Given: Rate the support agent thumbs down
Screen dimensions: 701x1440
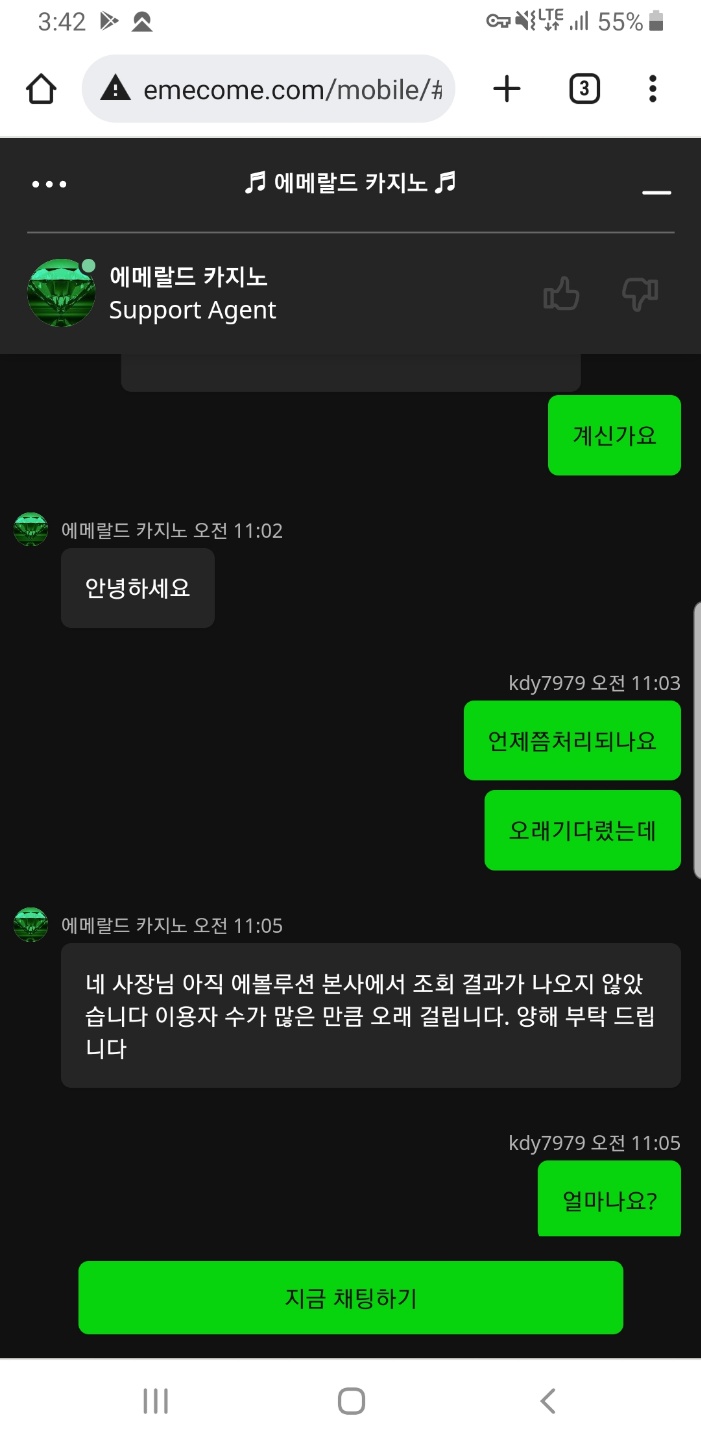Looking at the screenshot, I should pos(640,294).
